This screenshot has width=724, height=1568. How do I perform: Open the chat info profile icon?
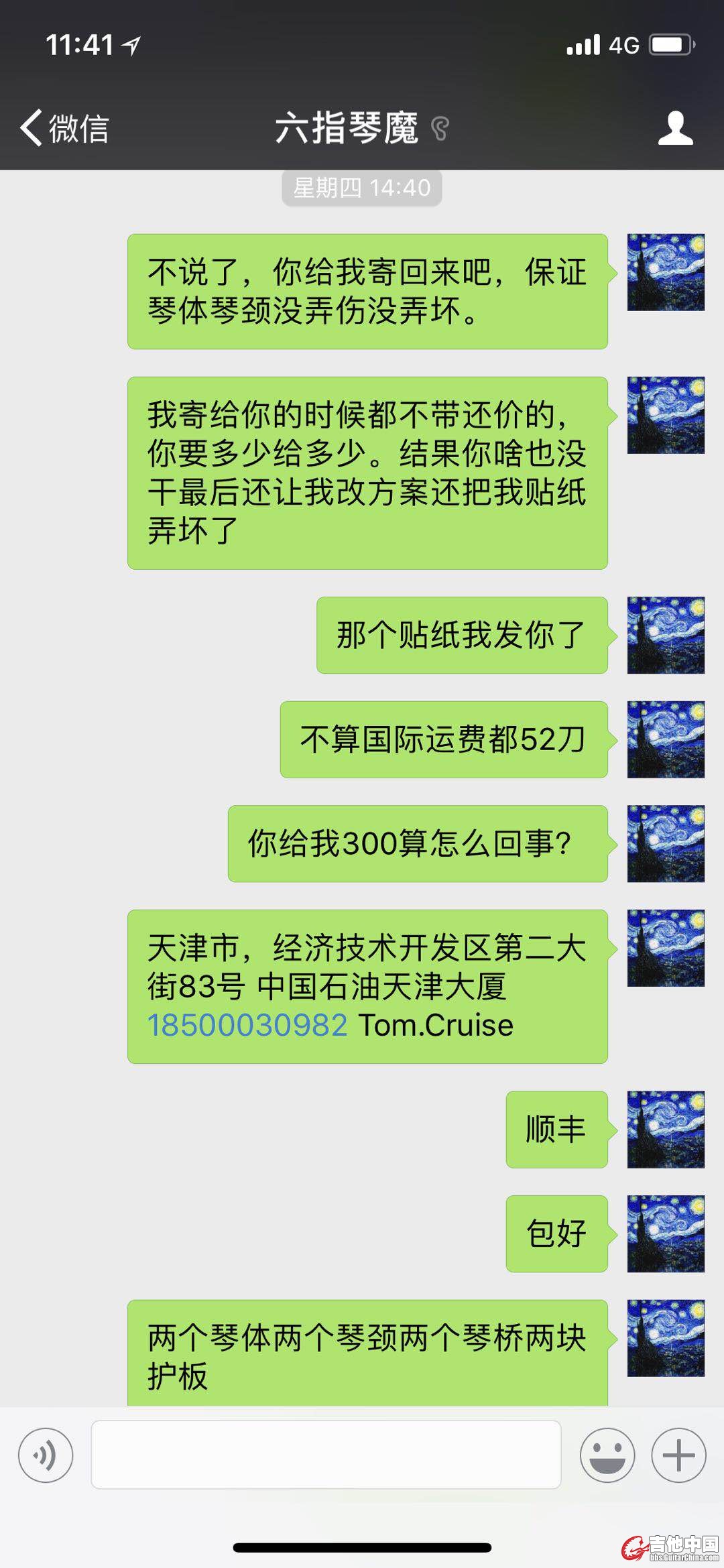[675, 128]
